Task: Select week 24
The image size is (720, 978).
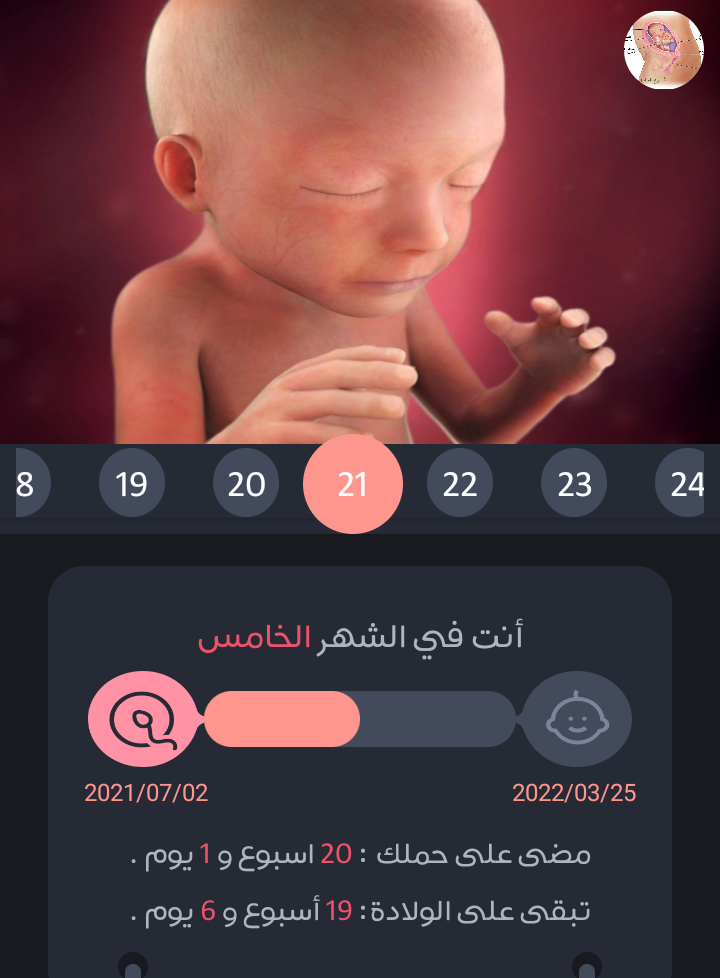Action: [x=681, y=483]
